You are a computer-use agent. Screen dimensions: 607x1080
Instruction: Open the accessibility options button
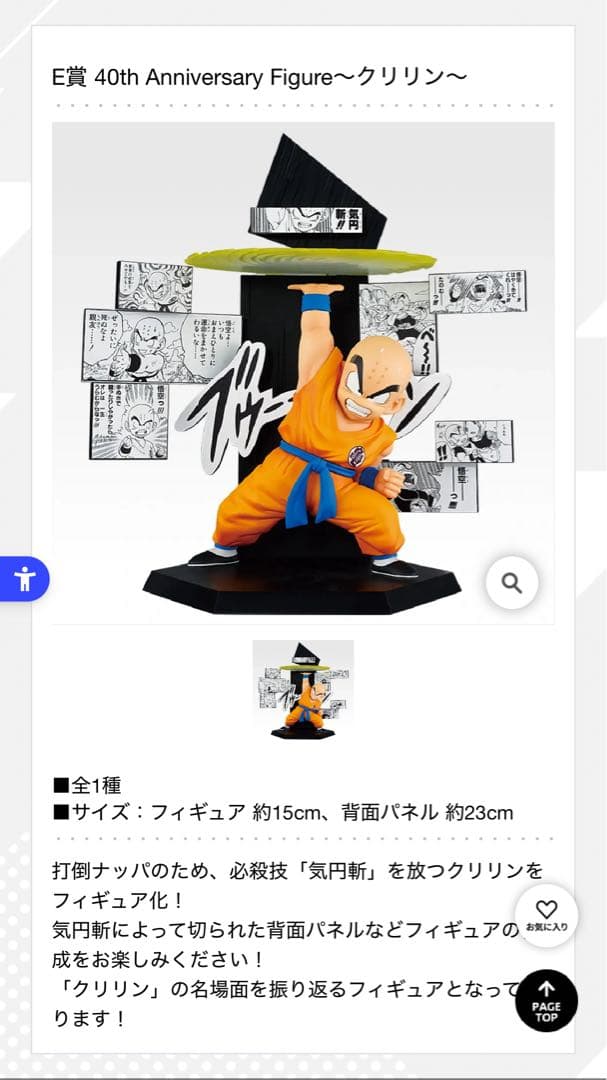click(x=24, y=579)
